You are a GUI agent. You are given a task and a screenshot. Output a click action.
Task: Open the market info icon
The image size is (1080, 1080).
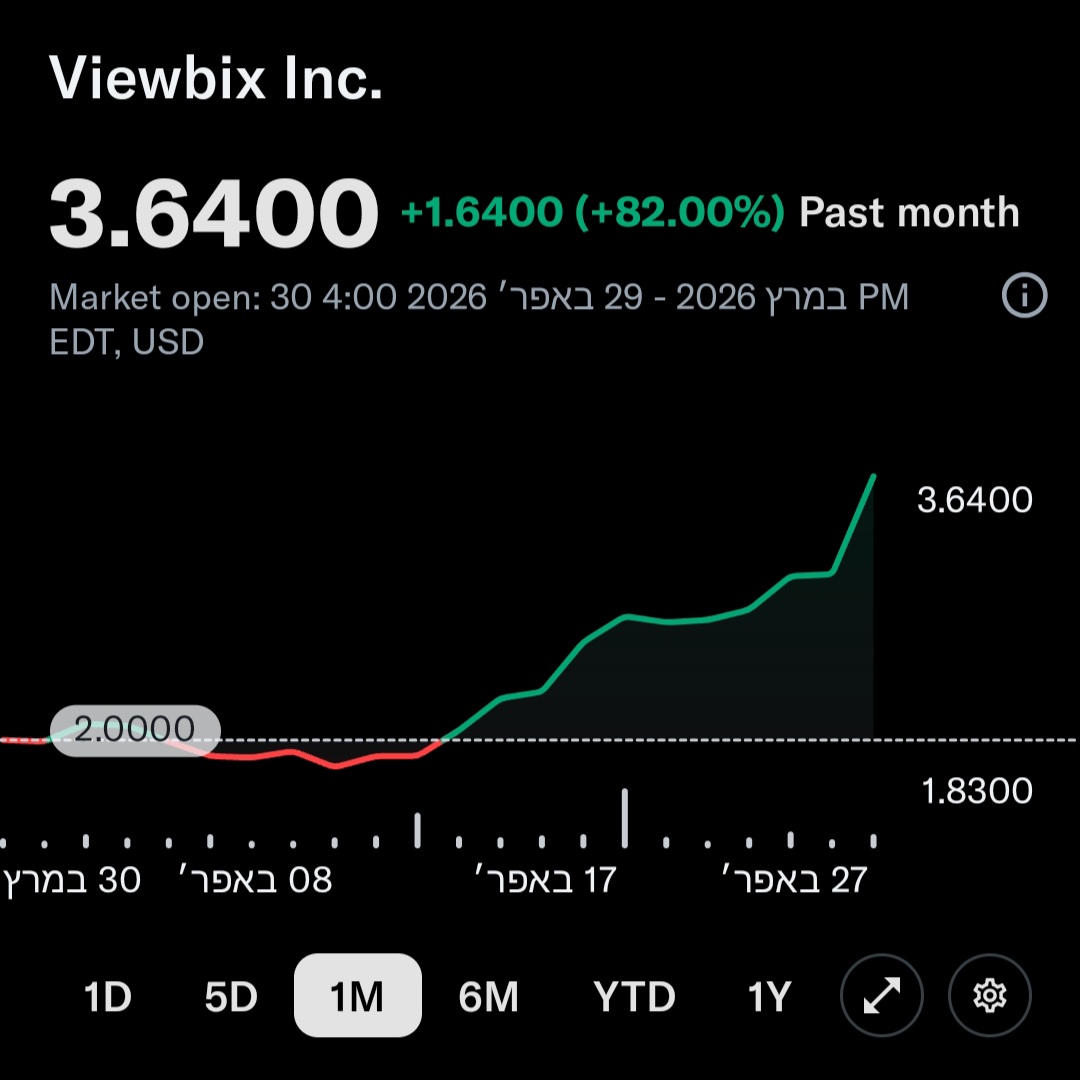[1024, 296]
